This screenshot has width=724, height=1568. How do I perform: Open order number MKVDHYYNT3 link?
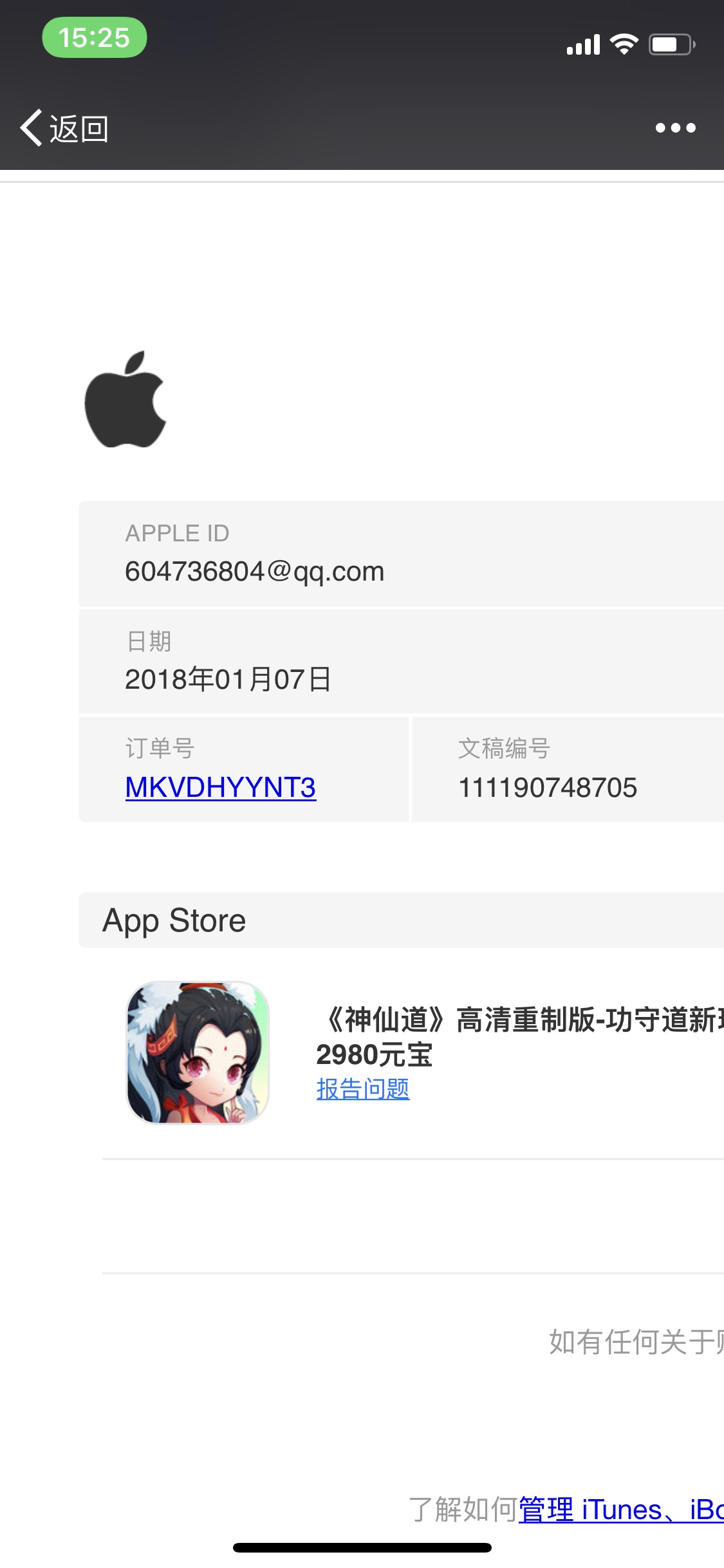tap(220, 787)
